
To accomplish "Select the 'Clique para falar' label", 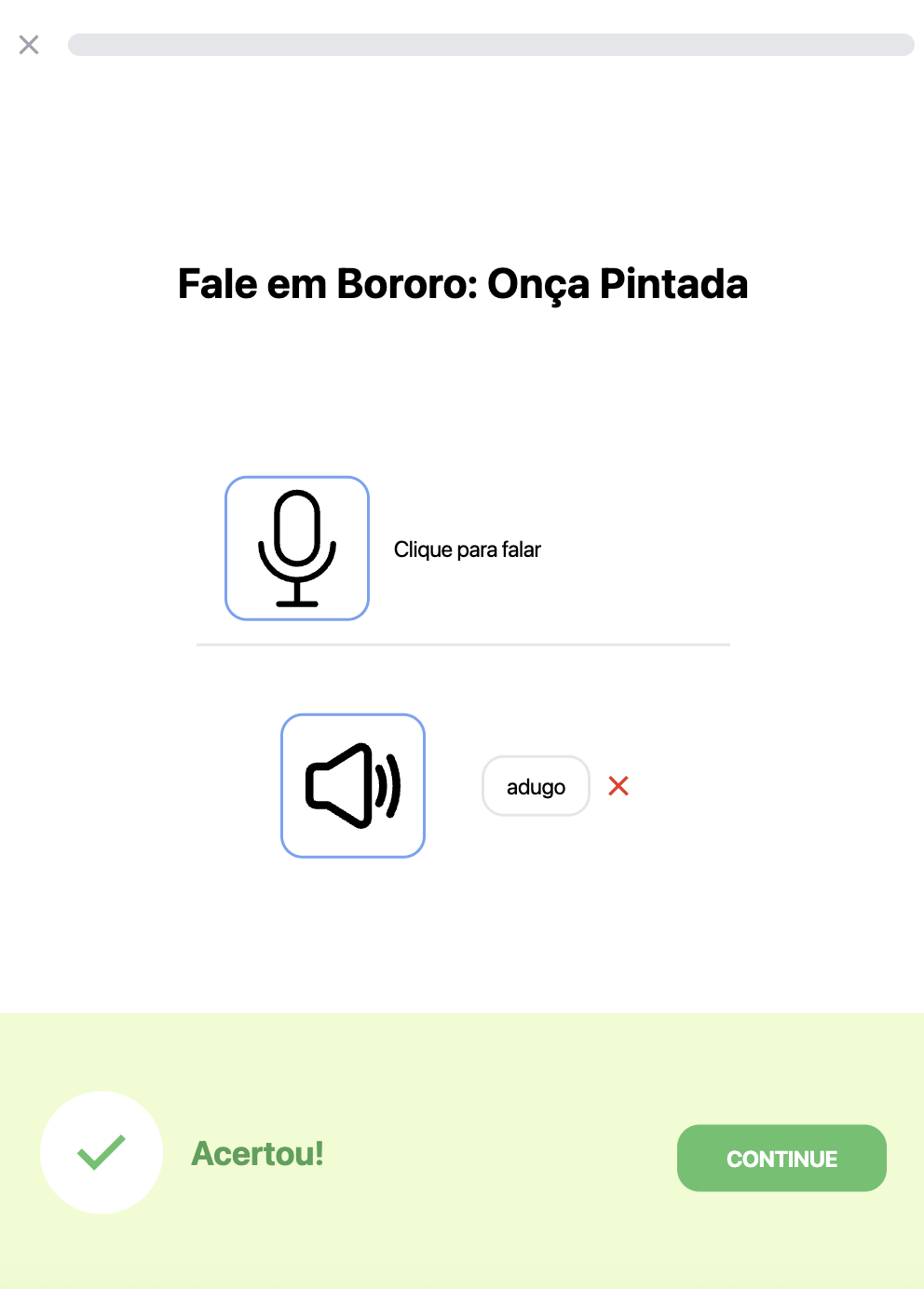I will [x=467, y=550].
